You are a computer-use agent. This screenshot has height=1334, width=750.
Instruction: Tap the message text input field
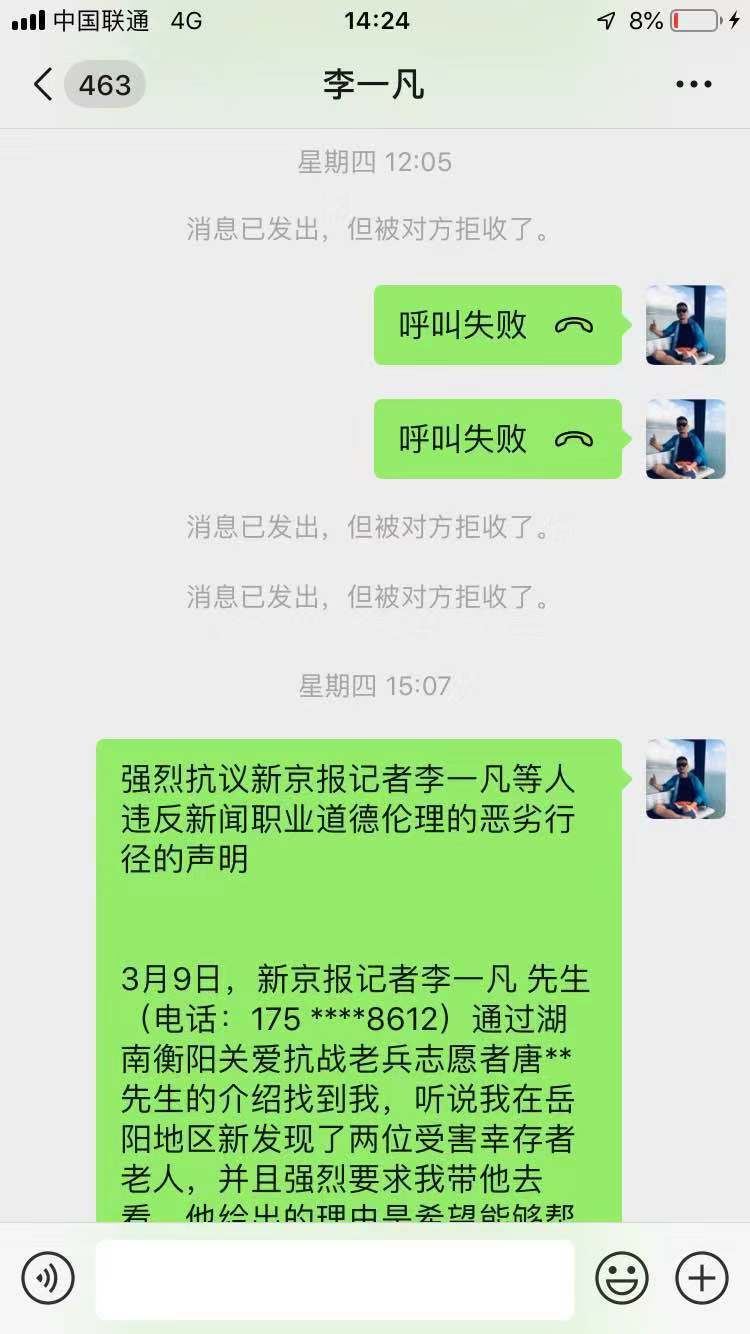click(x=335, y=1278)
